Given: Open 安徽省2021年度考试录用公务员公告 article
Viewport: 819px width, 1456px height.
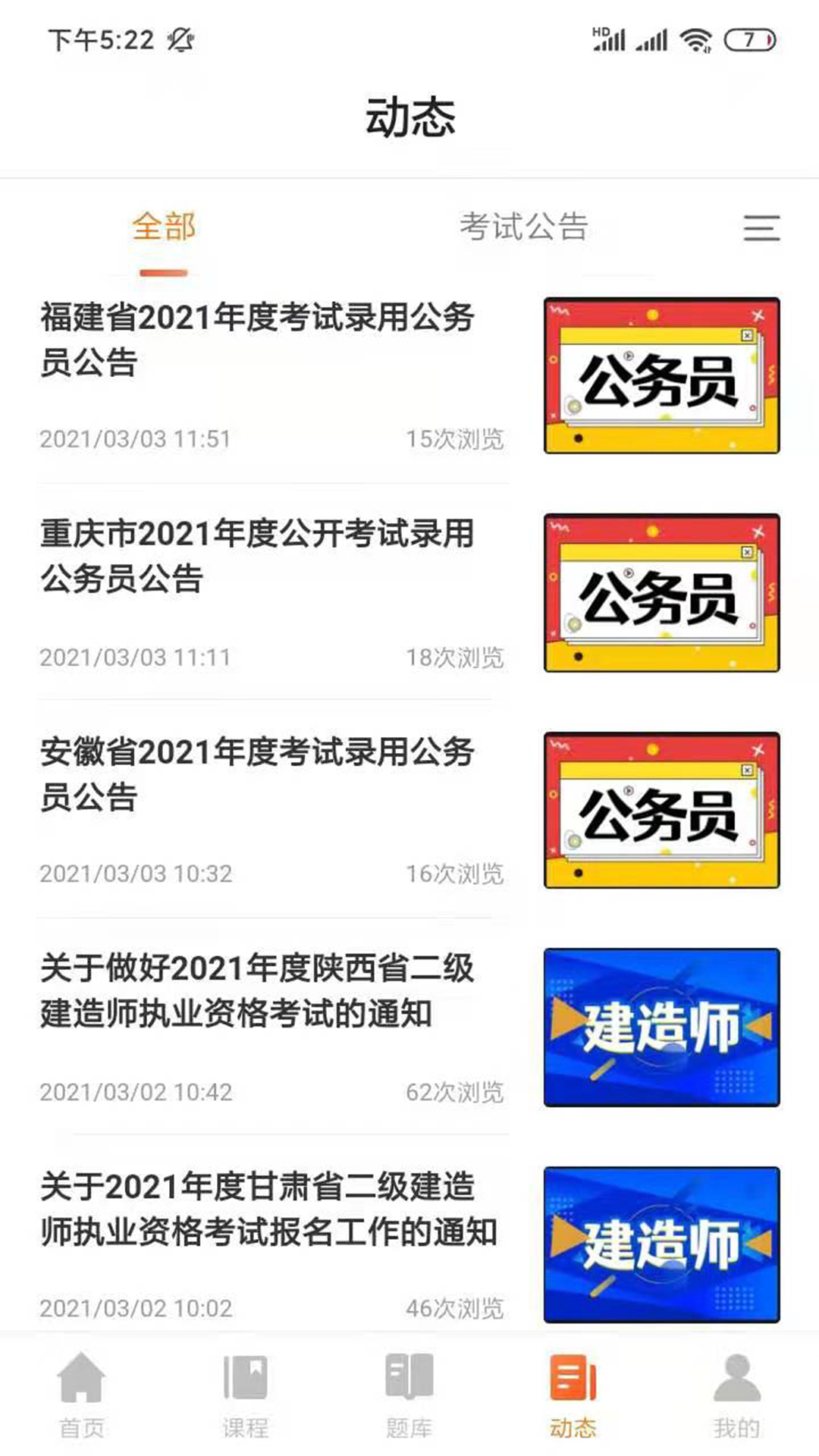Looking at the screenshot, I should point(258,773).
